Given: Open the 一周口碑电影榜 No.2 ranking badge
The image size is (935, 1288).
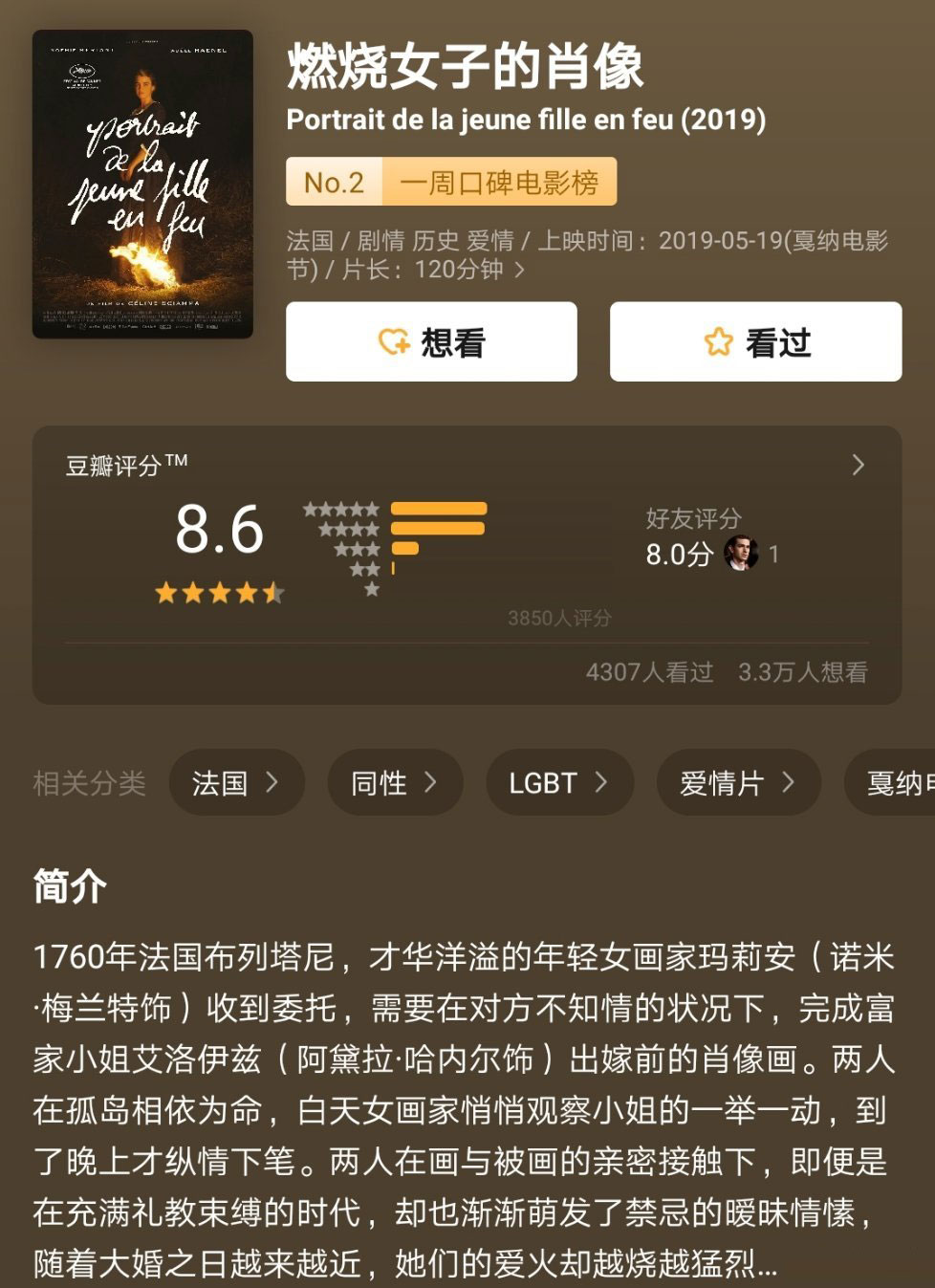Looking at the screenshot, I should [x=450, y=182].
